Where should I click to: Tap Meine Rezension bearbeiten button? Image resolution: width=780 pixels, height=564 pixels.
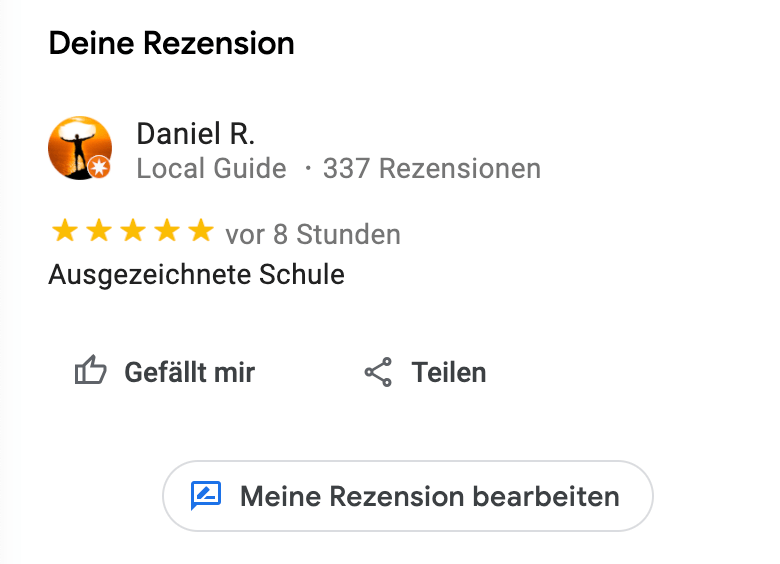tap(407, 496)
